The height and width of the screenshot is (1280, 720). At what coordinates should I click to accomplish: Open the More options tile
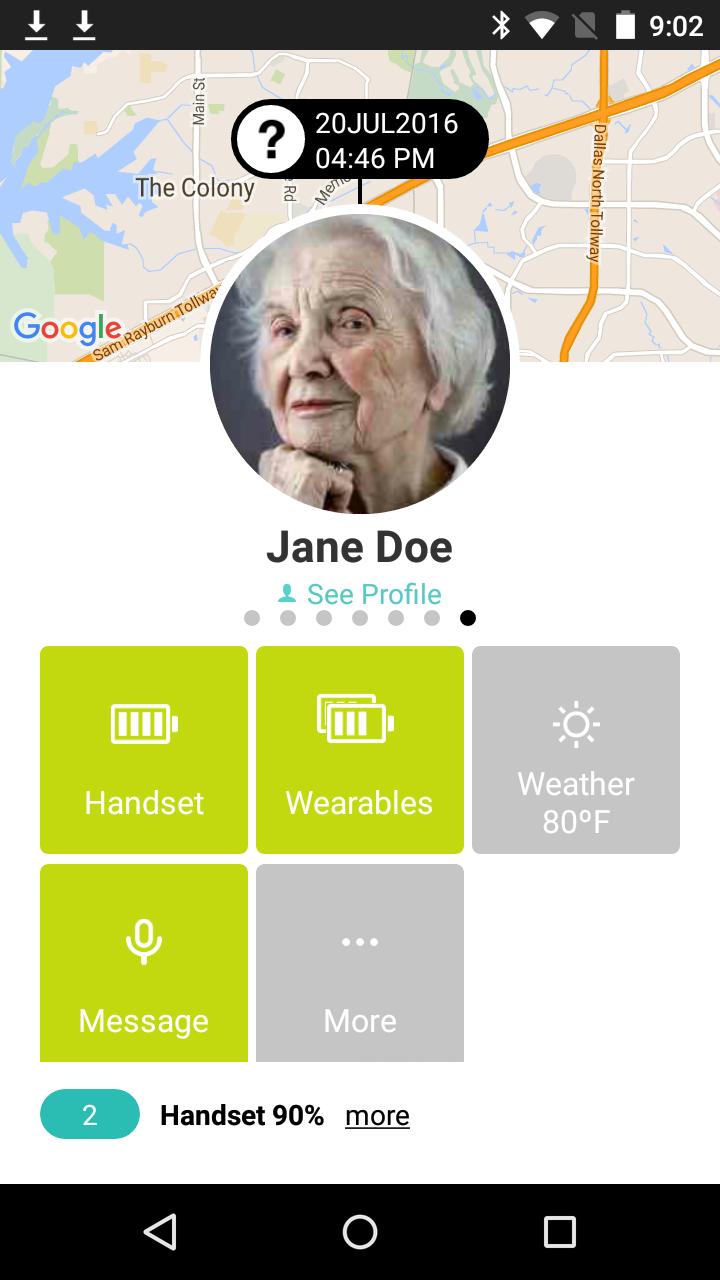pyautogui.click(x=360, y=962)
